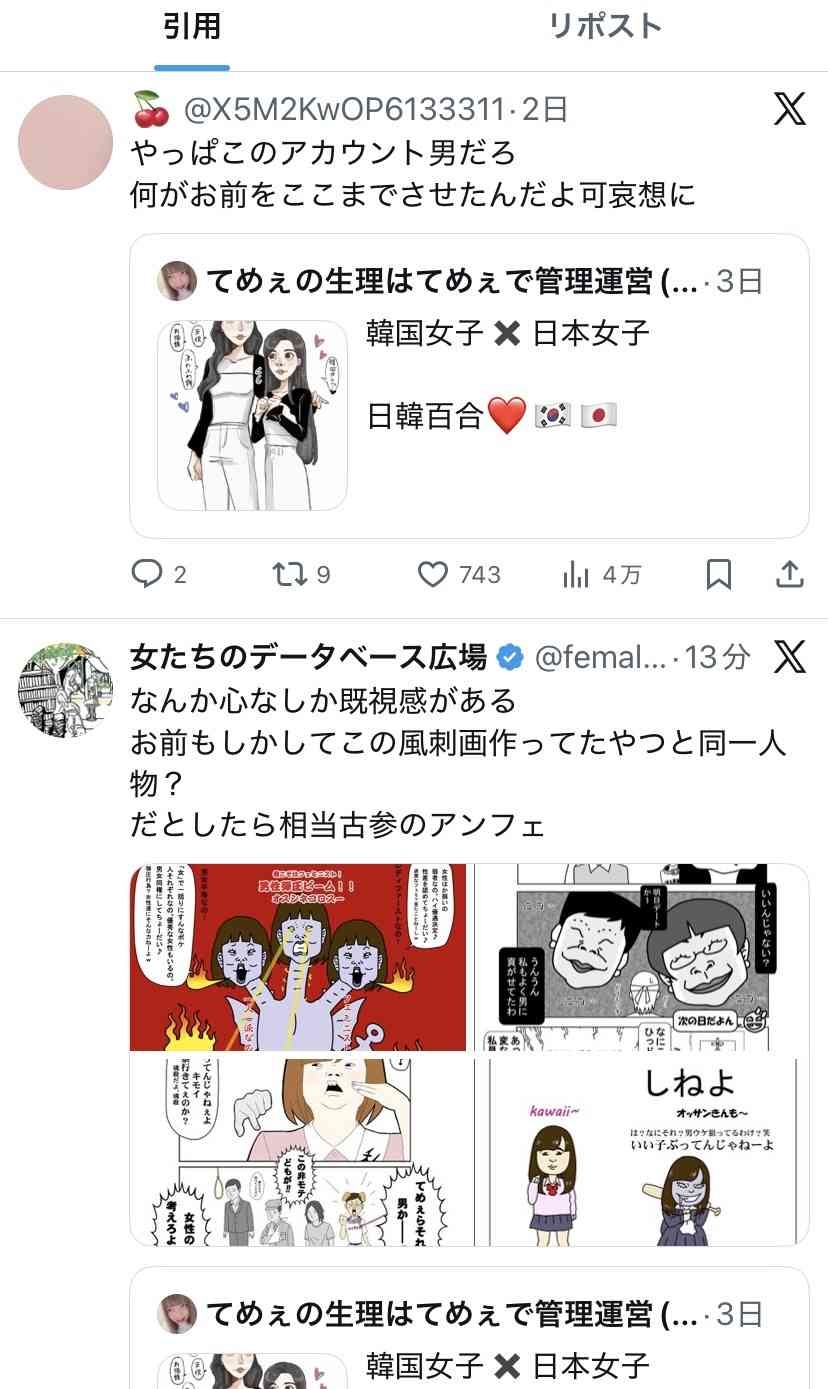
Task: Open the comic image with the pink-shirt woman
Action: coord(299,1151)
